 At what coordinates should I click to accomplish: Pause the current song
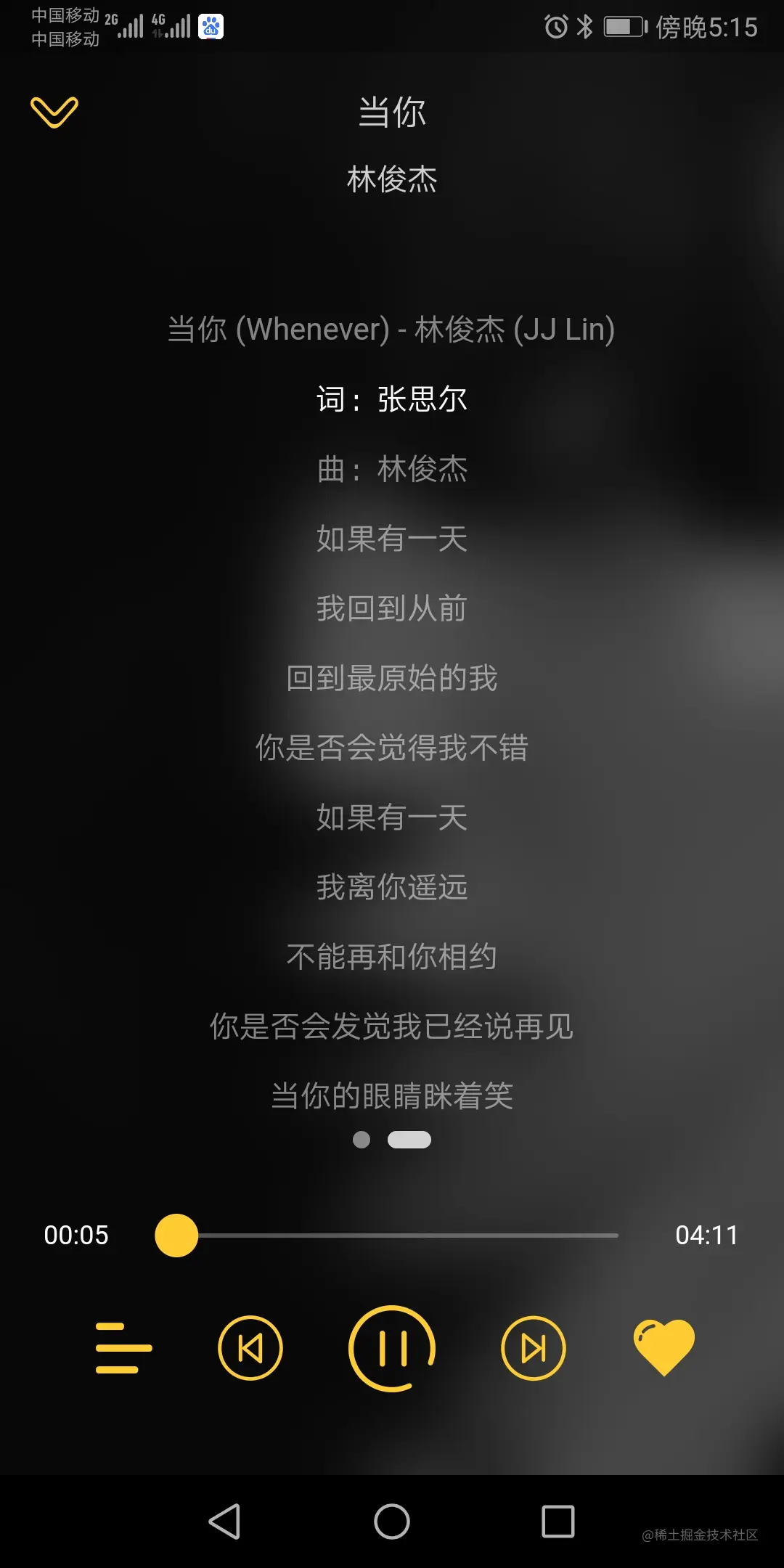[x=392, y=1348]
